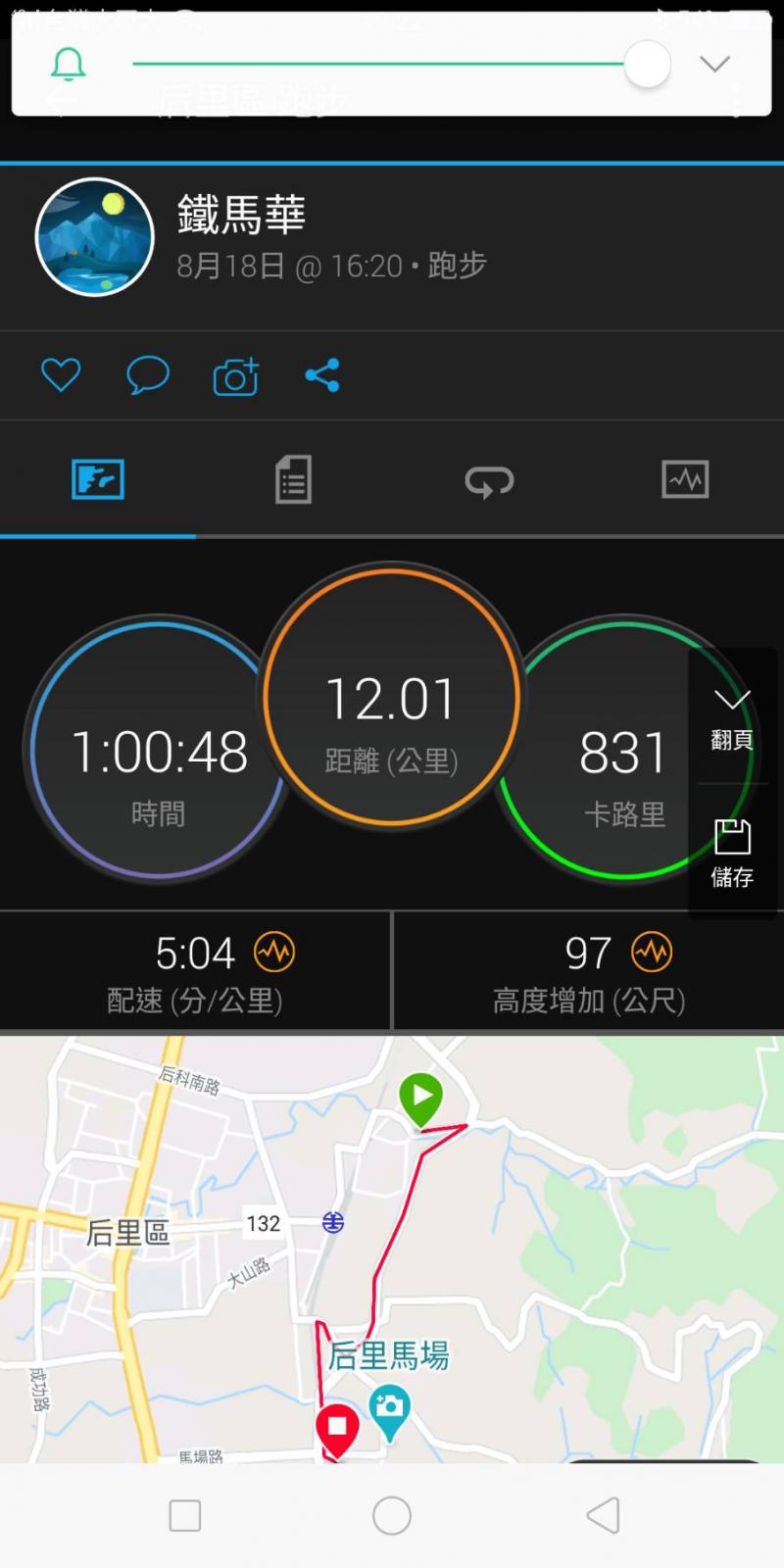784x1568 pixels.
Task: Go to the home screen
Action: (x=392, y=1516)
